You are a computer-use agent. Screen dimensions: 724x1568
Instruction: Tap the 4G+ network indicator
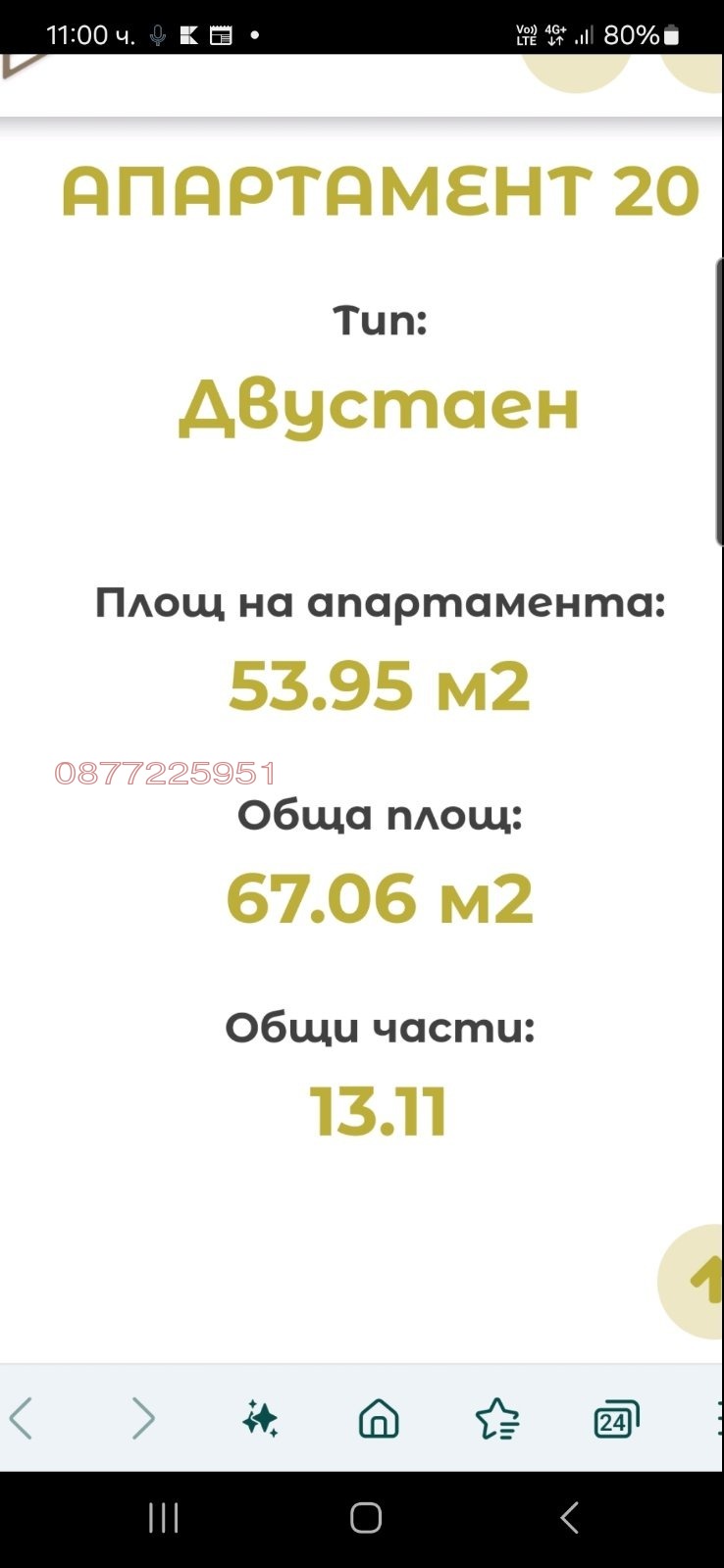tap(554, 33)
